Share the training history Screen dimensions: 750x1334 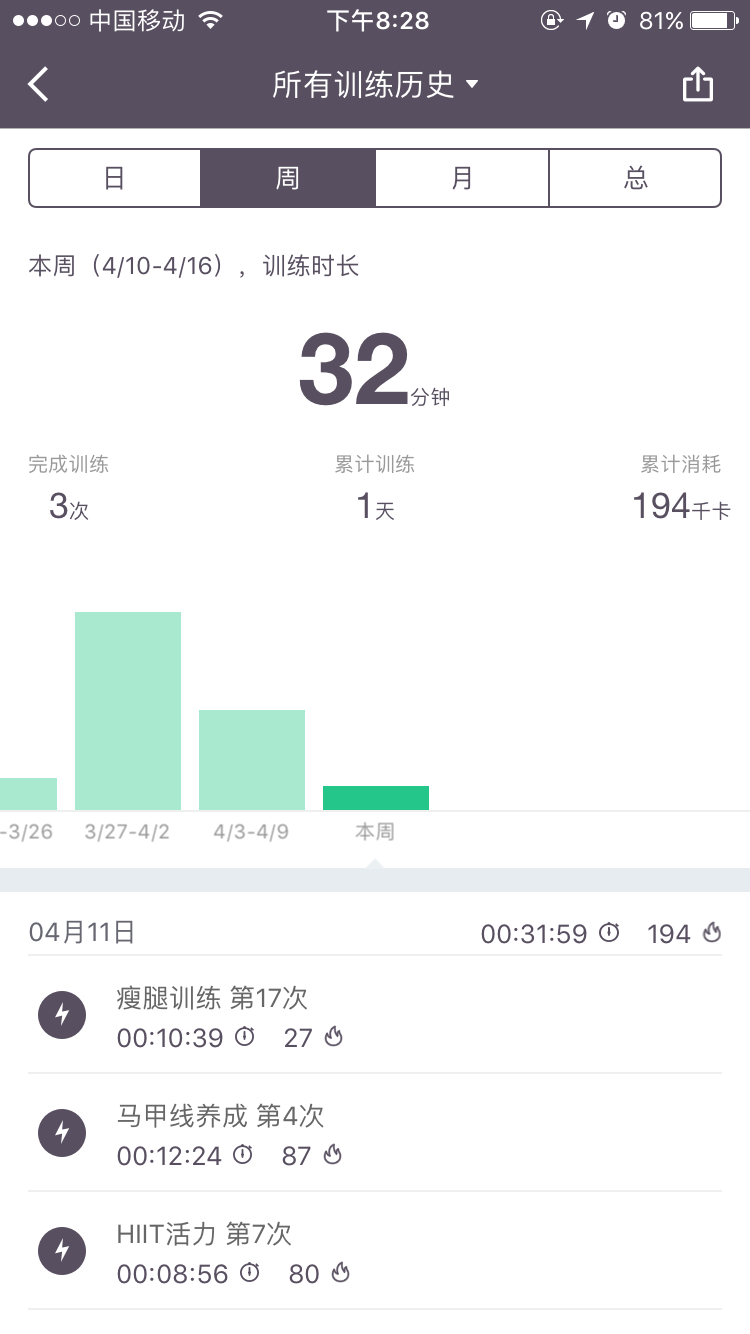point(697,85)
